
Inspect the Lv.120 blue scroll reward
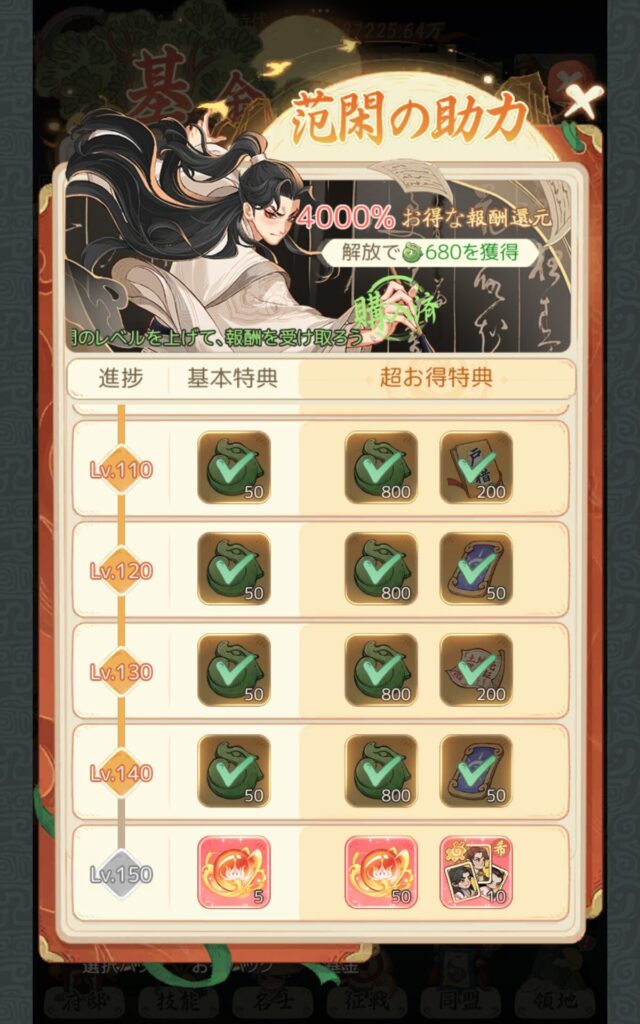[476, 568]
